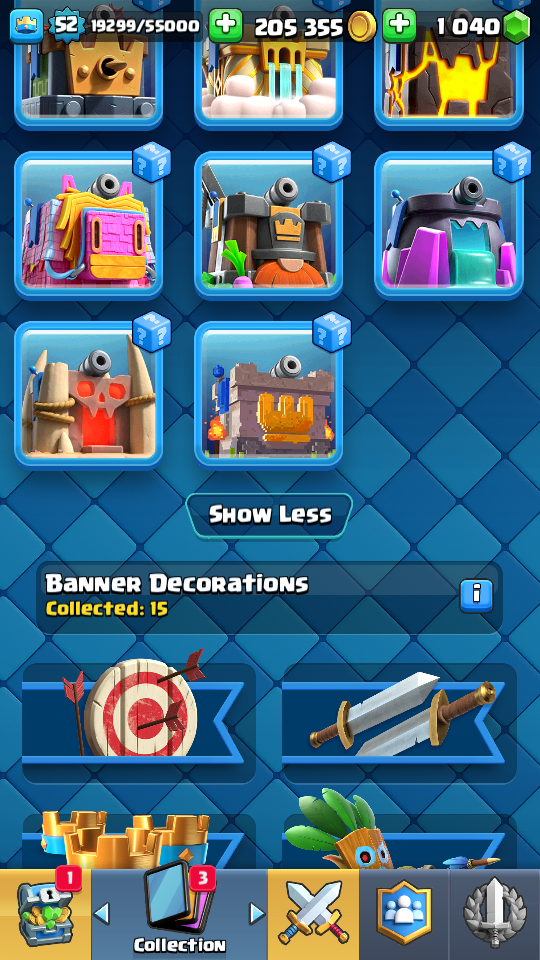540x960 pixels.
Task: Tap the green plus to buy gems
Action: (x=399, y=26)
